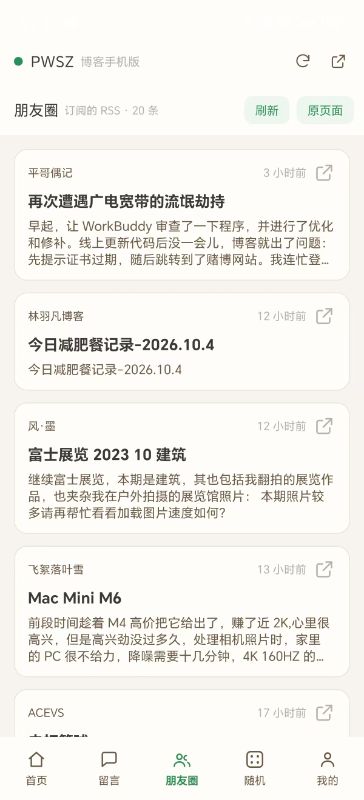Open the post 今日减肥餐记录-2026.10.4

(x=182, y=342)
